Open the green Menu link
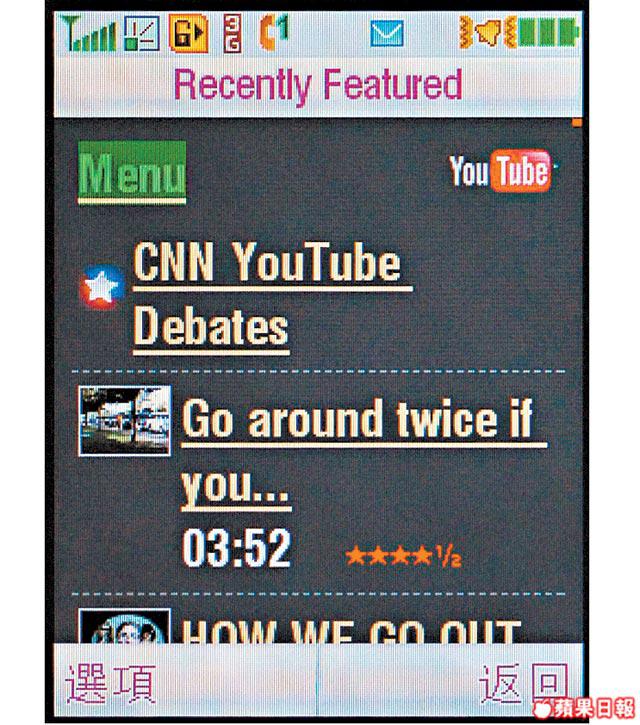This screenshot has width=640, height=725. click(132, 173)
